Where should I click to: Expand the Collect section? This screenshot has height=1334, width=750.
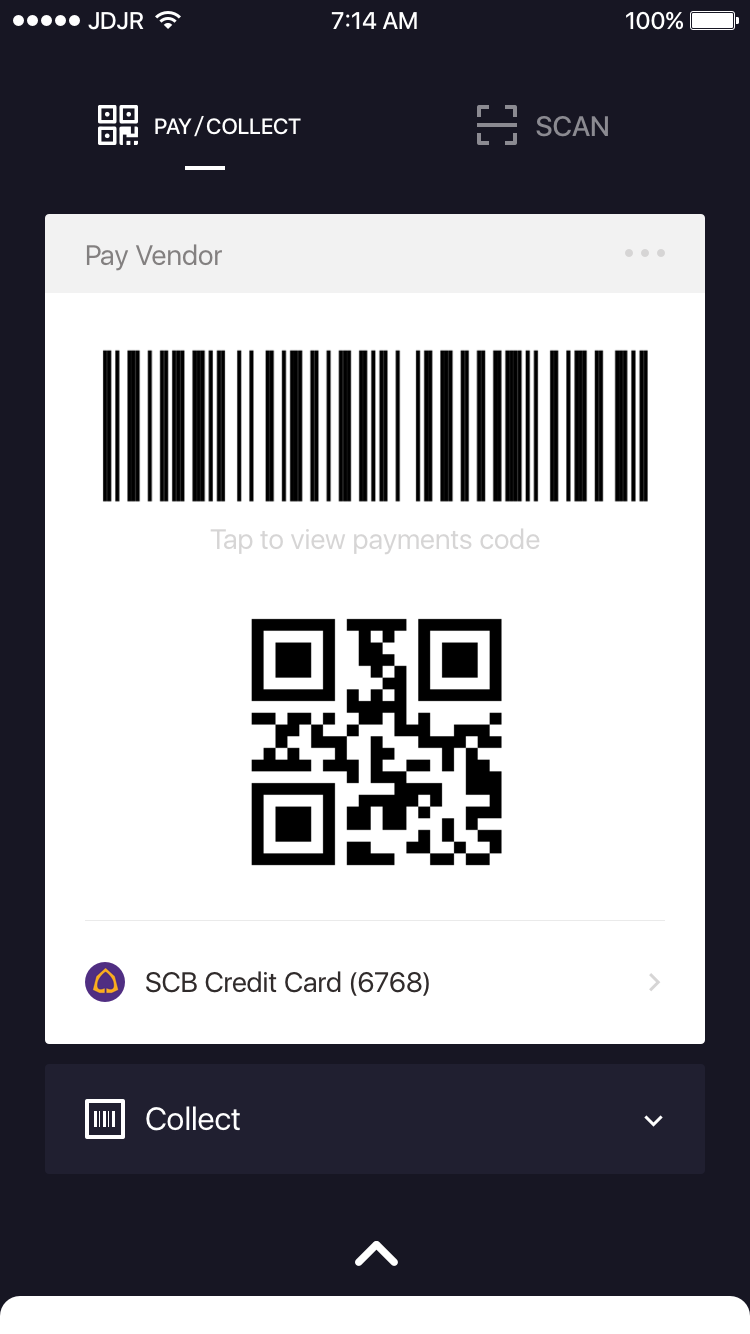point(375,1119)
